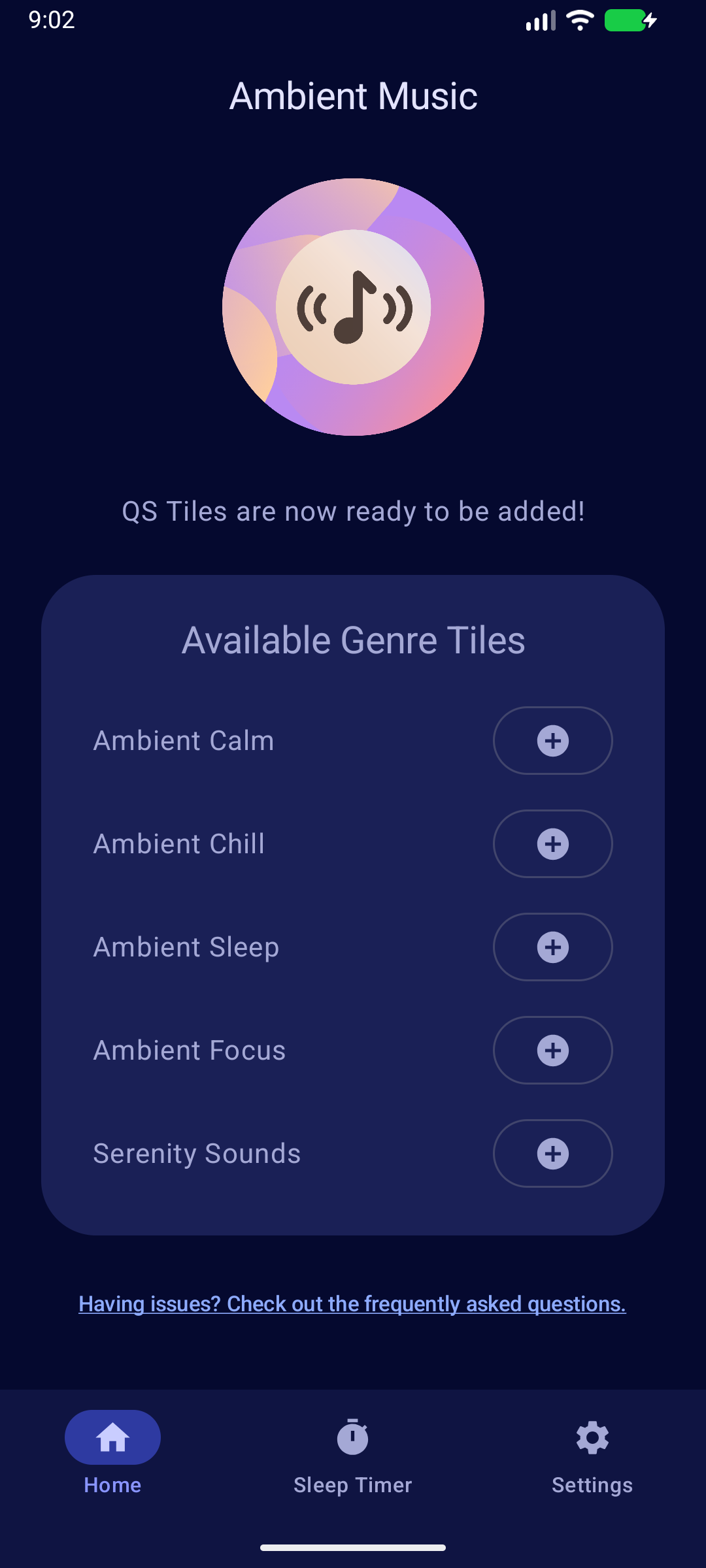Open the frequently asked questions link
The width and height of the screenshot is (706, 1568).
(x=352, y=1304)
